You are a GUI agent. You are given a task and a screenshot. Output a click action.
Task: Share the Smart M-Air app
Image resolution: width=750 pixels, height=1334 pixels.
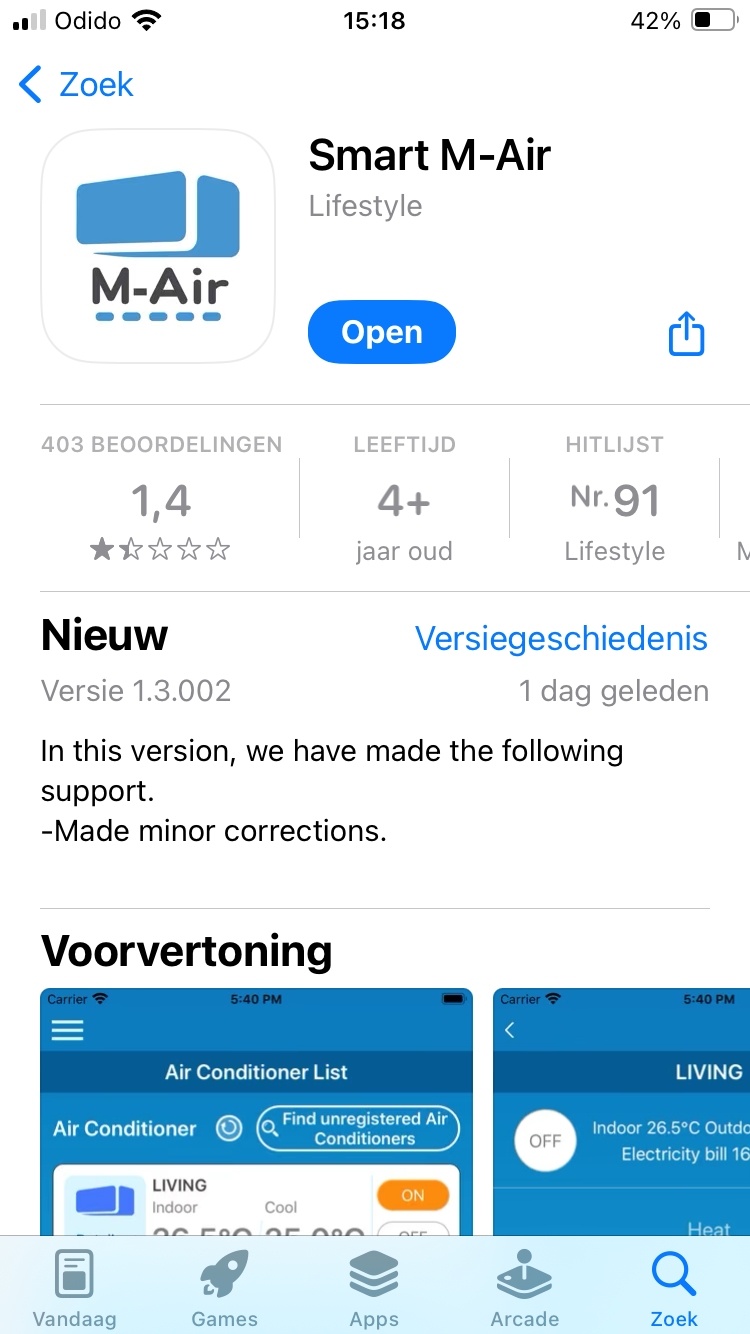tap(686, 333)
